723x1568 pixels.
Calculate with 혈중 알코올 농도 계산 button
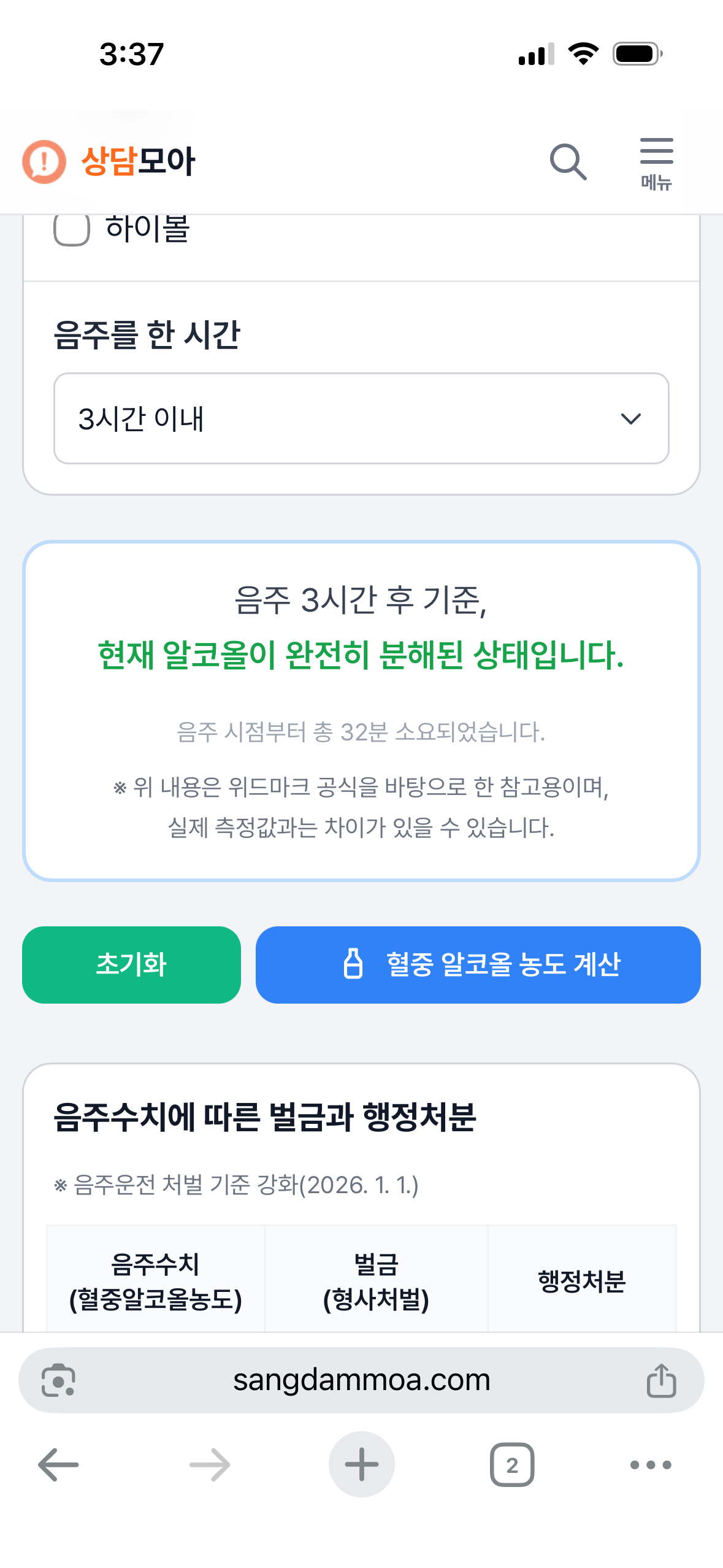(478, 964)
